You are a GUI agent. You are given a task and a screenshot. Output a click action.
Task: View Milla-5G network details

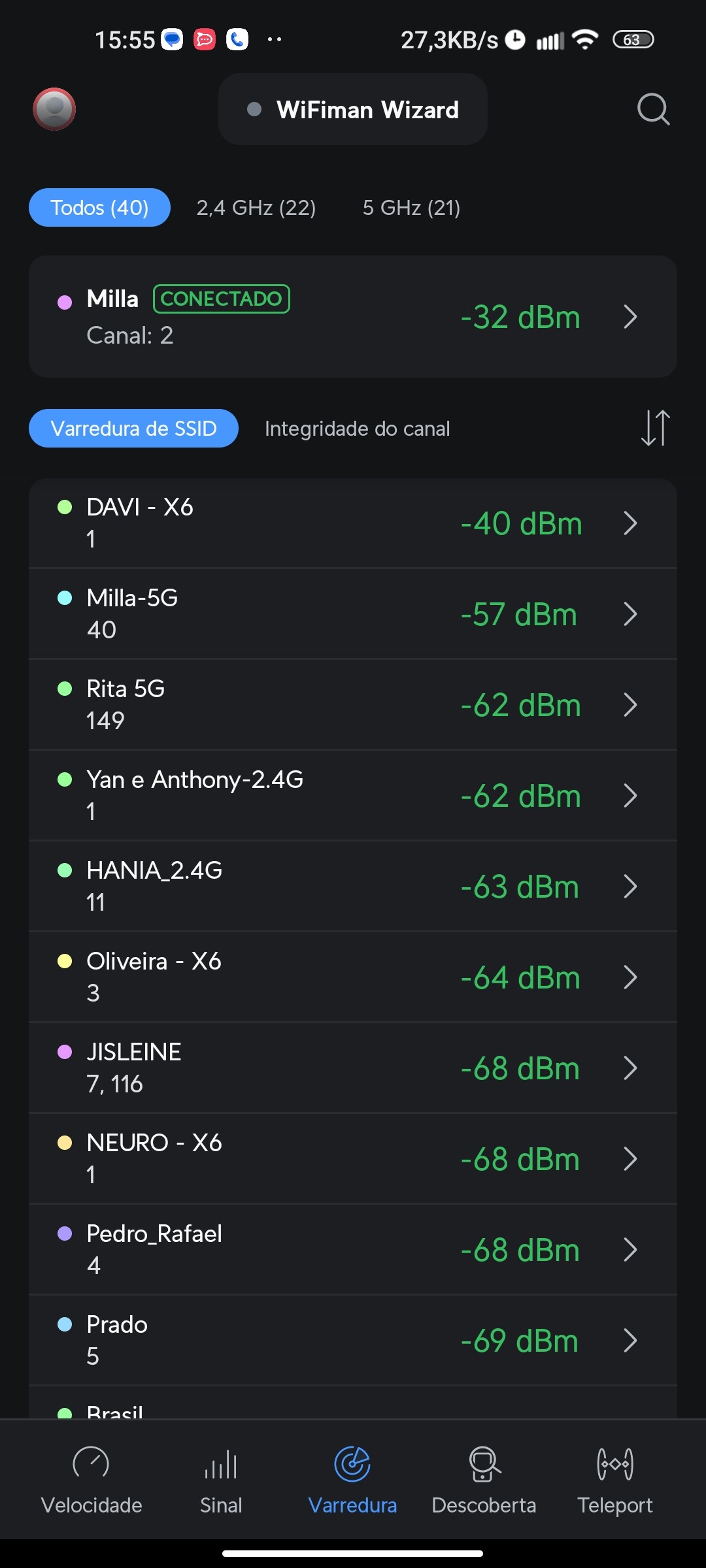pos(353,614)
